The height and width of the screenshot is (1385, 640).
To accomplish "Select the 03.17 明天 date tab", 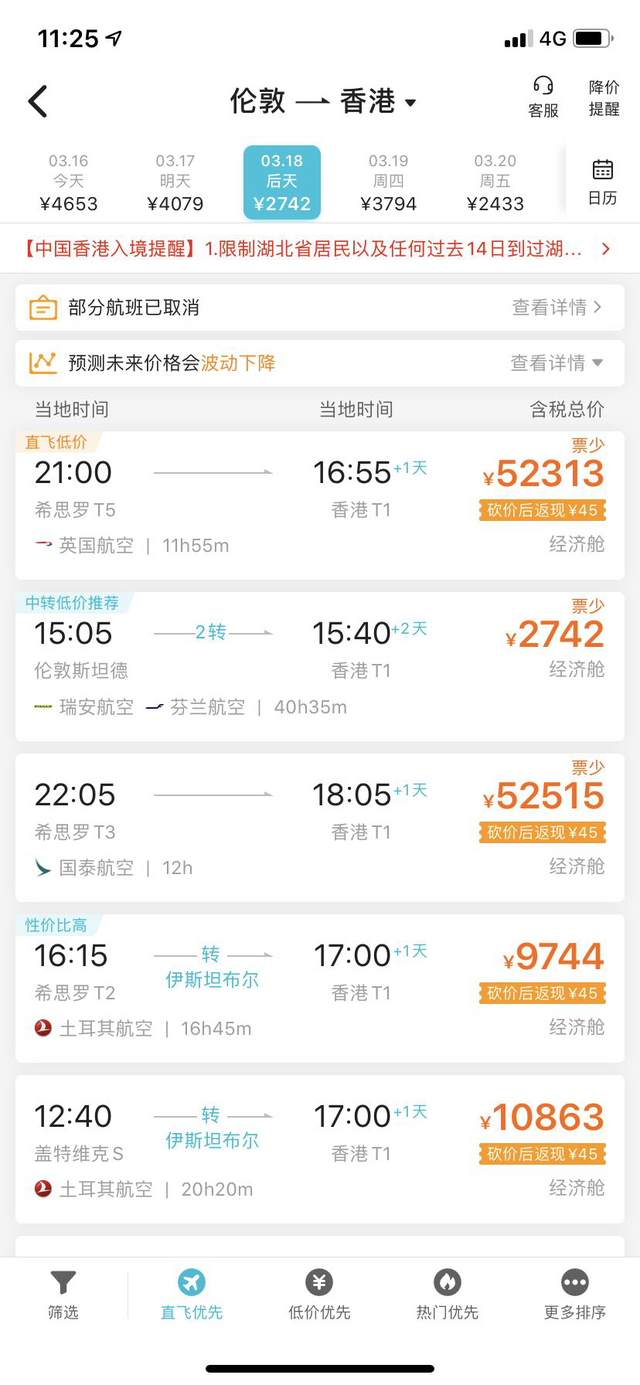I will 175,182.
